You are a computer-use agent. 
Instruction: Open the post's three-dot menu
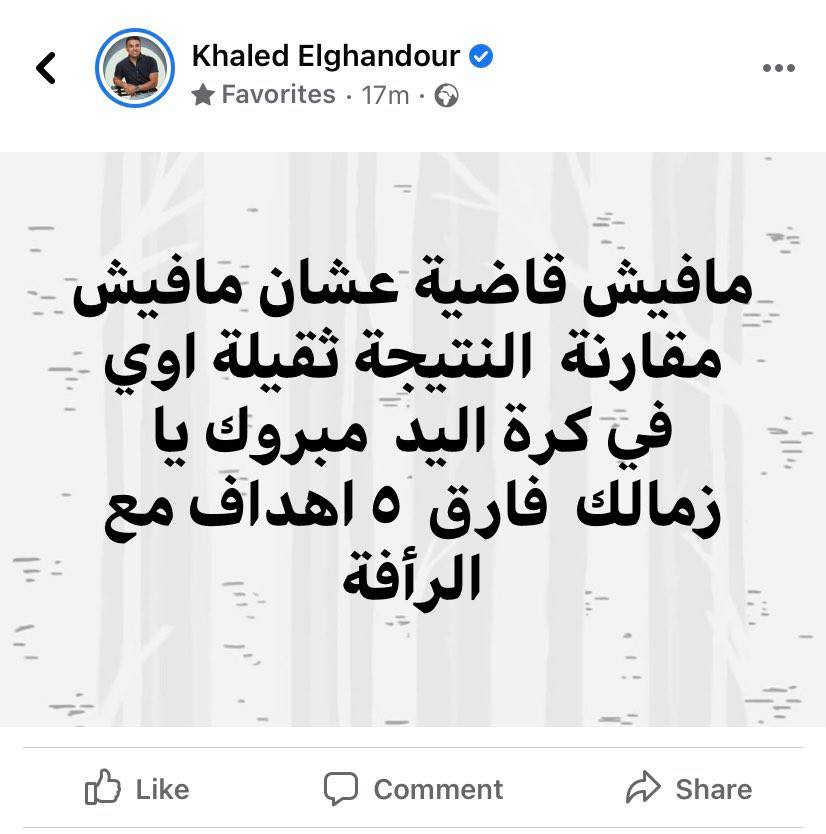click(x=778, y=68)
